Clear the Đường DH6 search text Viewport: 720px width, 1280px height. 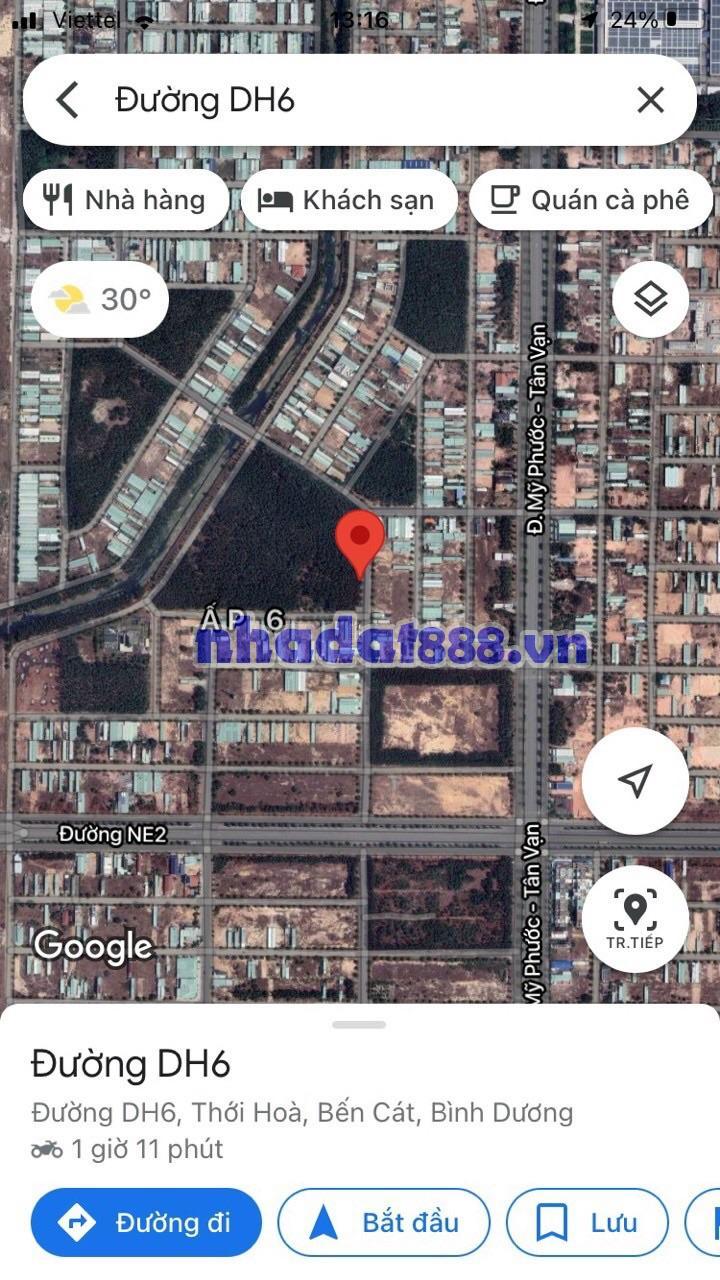(650, 100)
